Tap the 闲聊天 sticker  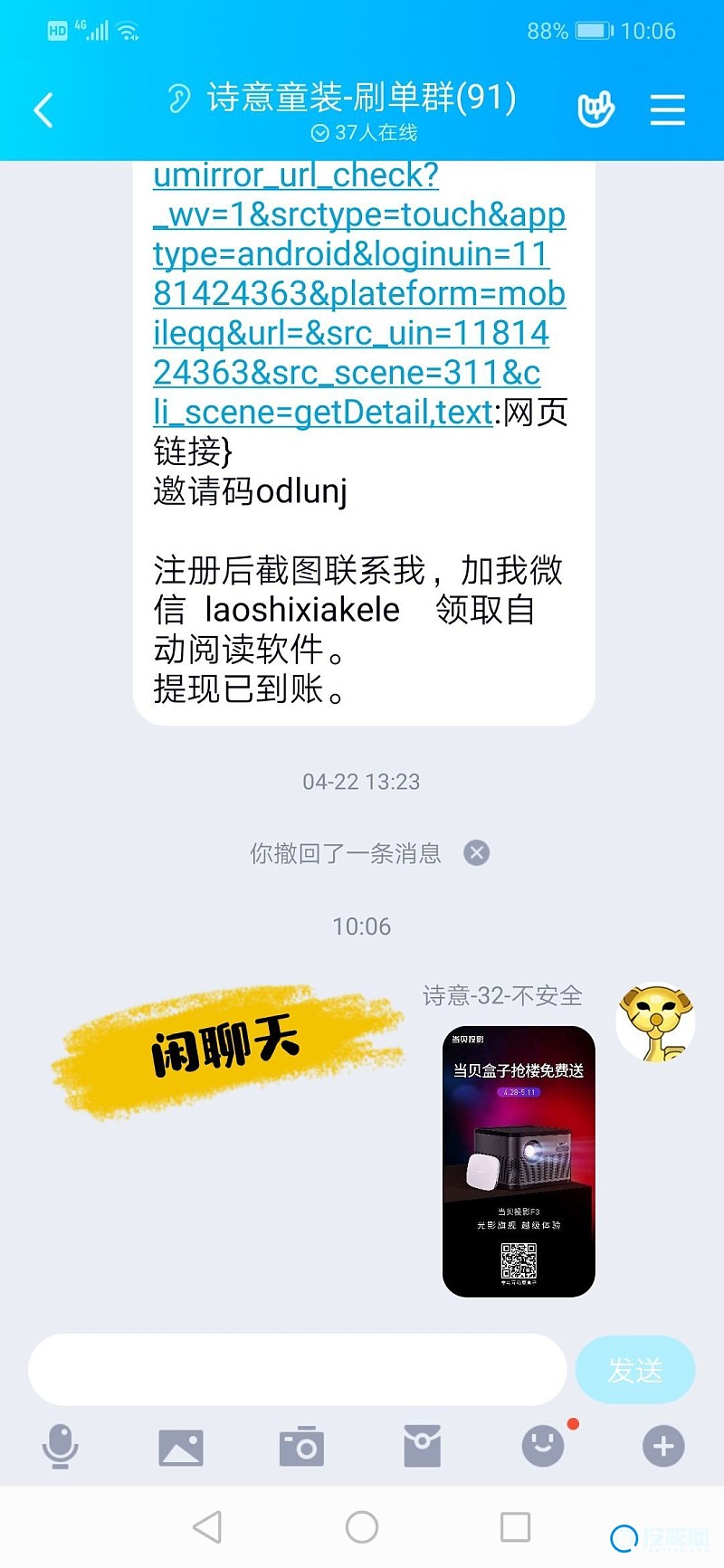click(x=226, y=1050)
